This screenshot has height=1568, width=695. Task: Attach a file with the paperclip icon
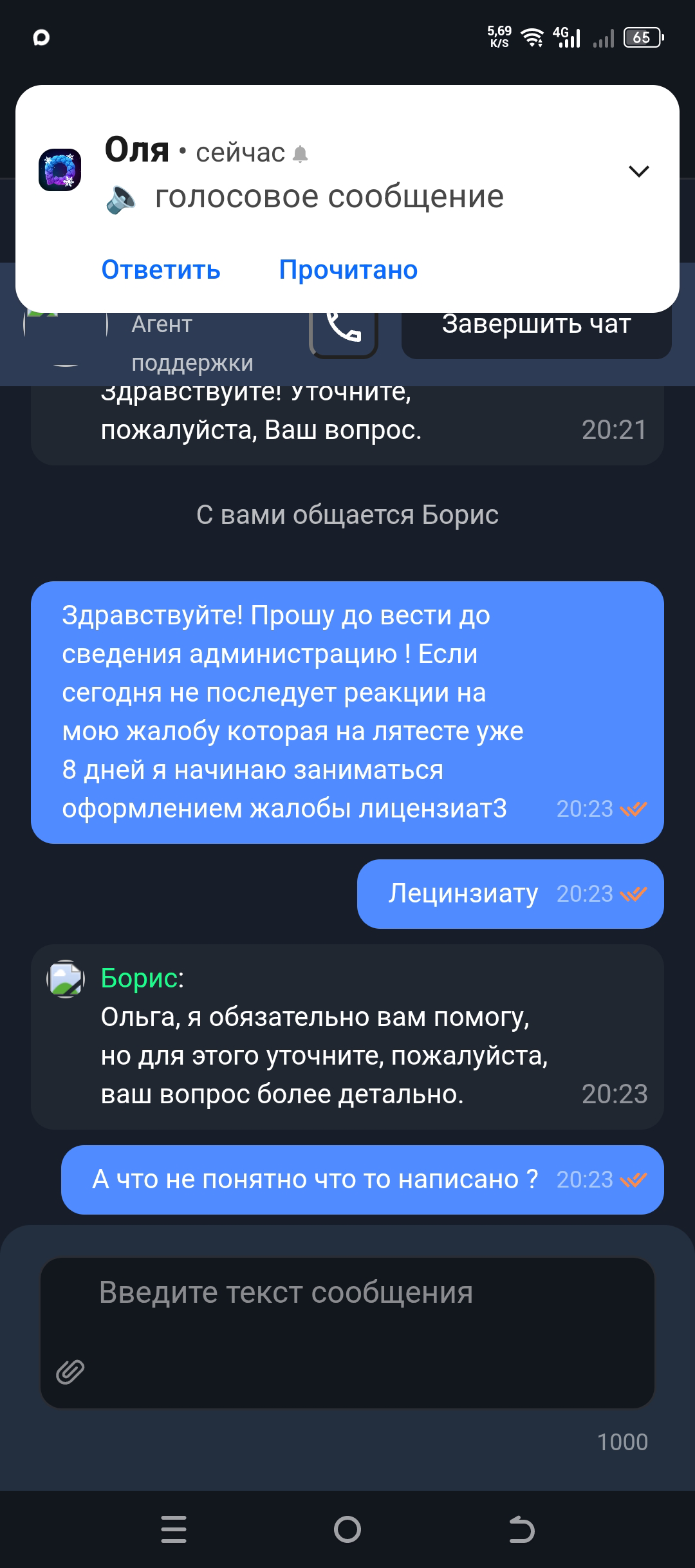(x=70, y=1372)
